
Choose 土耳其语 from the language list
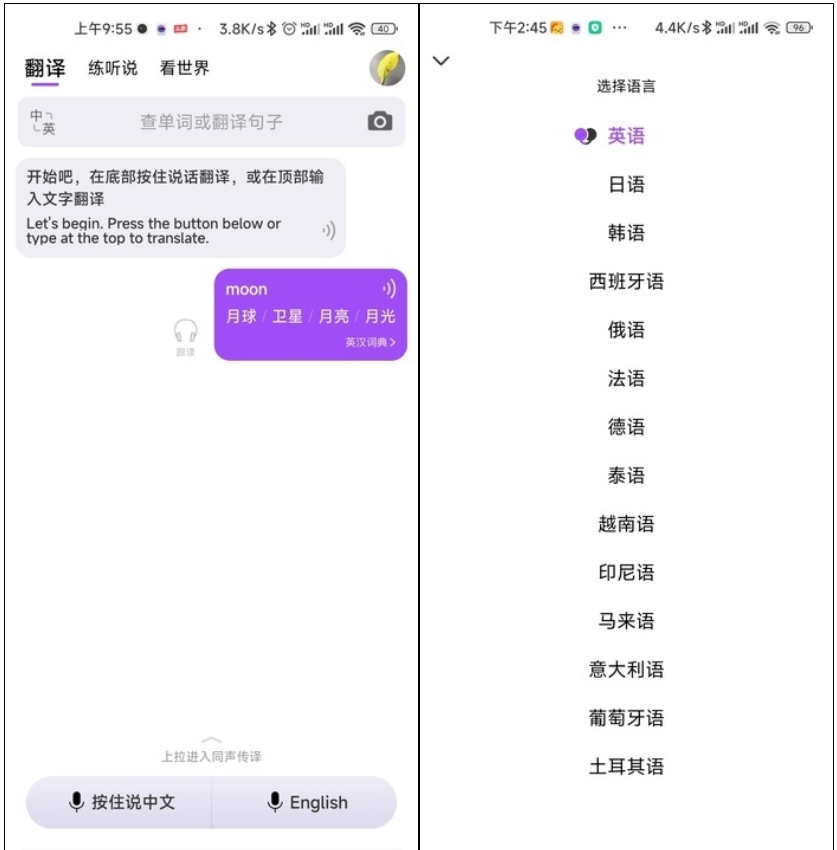point(627,767)
